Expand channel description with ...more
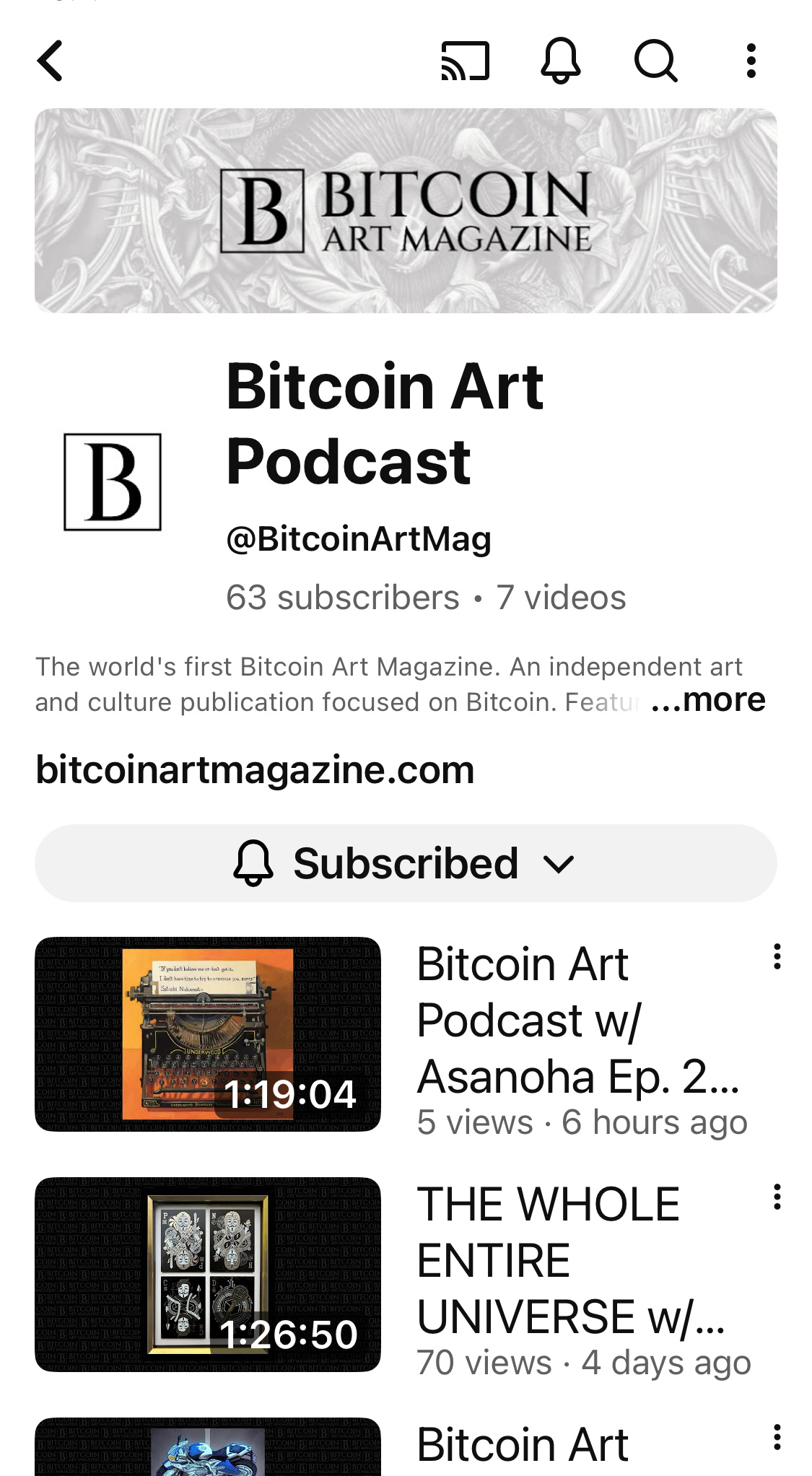 click(x=708, y=700)
